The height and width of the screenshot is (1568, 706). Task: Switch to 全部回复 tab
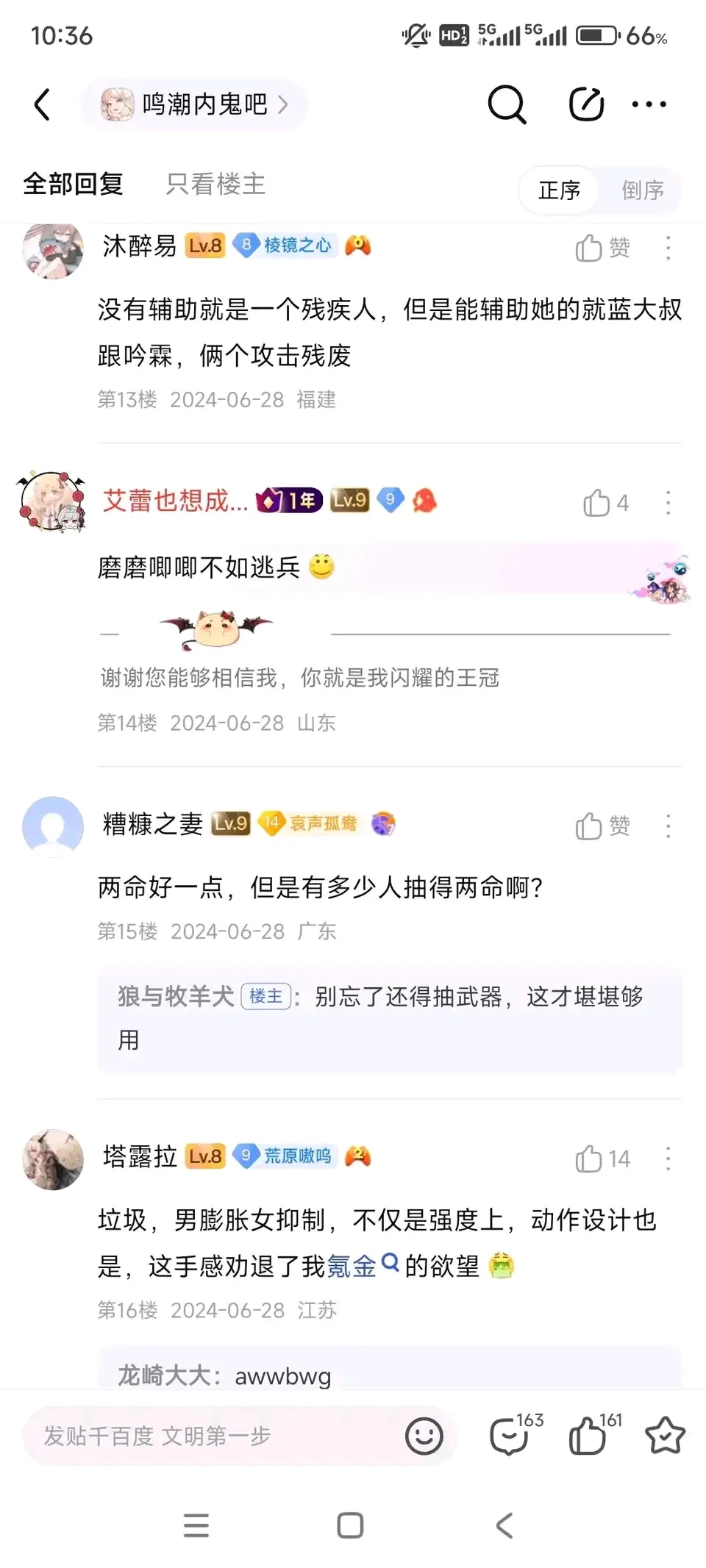point(73,184)
